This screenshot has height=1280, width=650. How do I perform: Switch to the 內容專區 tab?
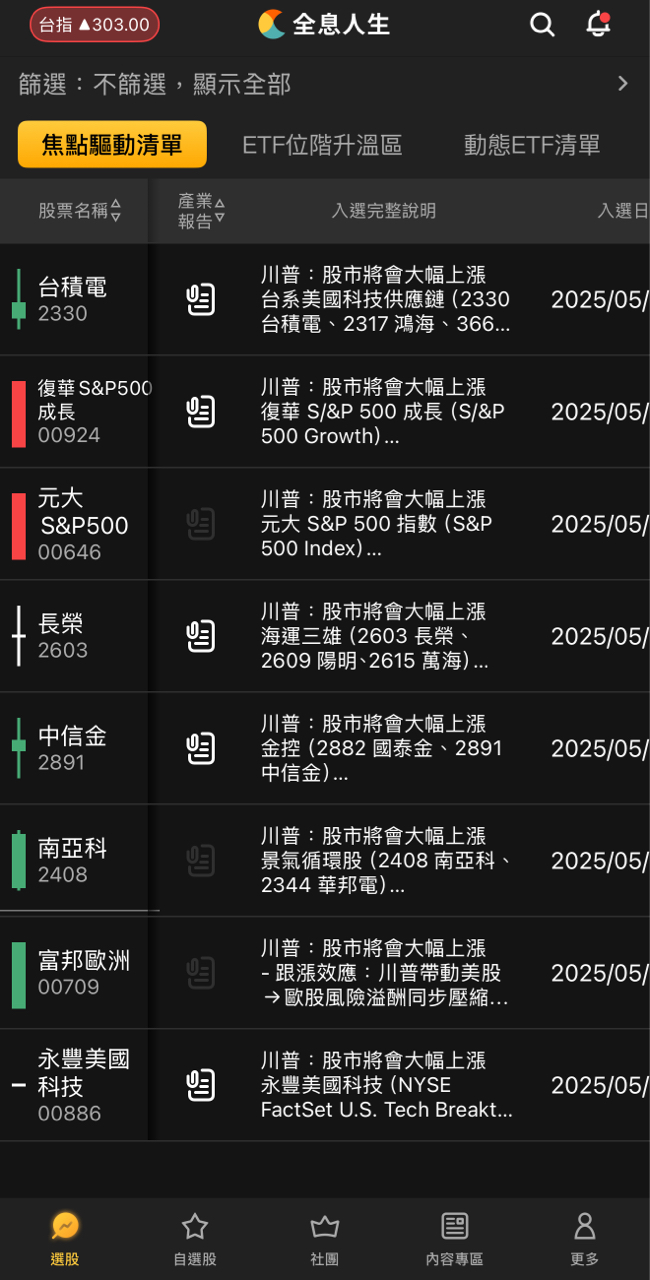click(454, 1239)
